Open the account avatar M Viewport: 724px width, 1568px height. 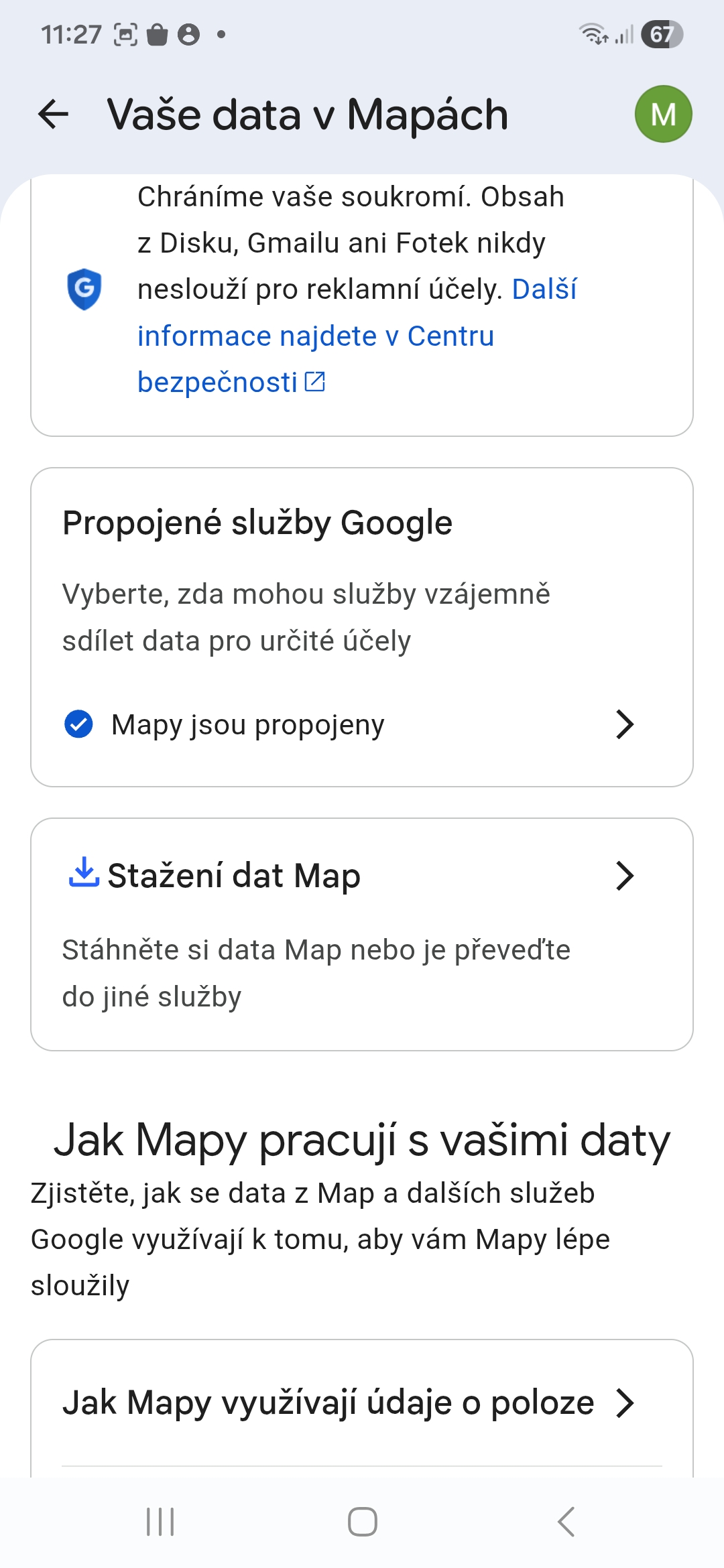click(x=663, y=114)
